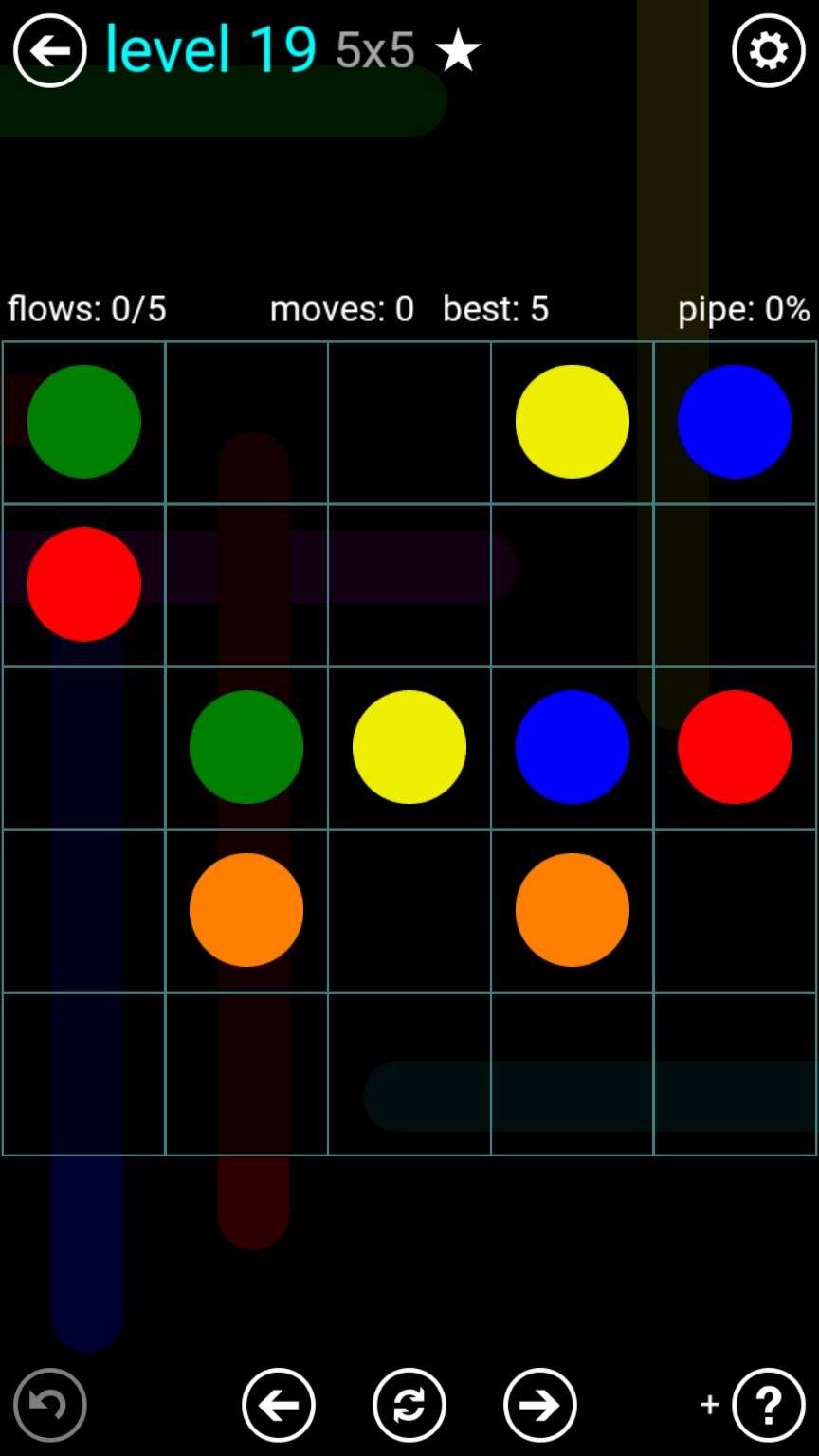Get a hint with the question mark

768,1405
